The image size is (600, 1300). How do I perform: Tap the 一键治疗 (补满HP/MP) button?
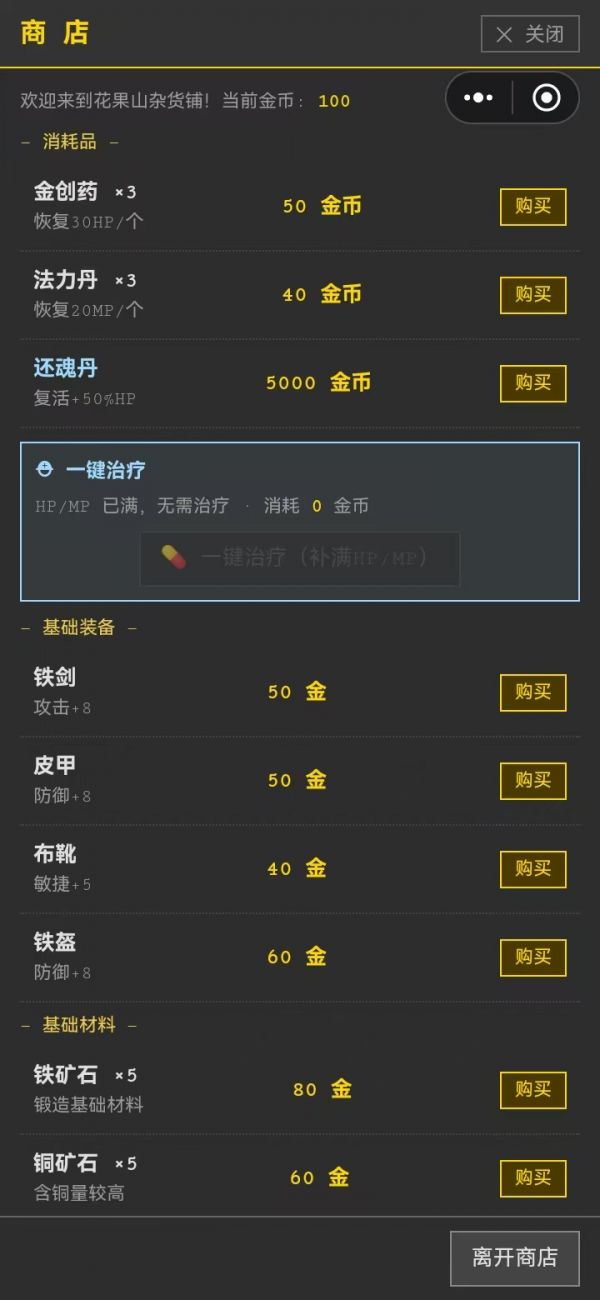(300, 558)
